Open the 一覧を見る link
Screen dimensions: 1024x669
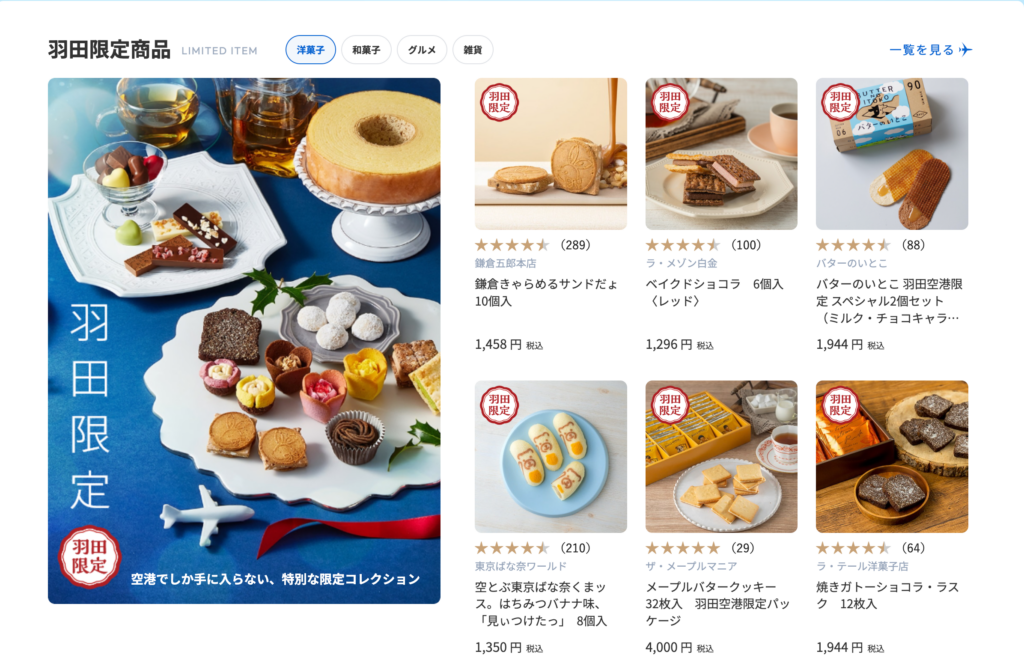(930, 50)
